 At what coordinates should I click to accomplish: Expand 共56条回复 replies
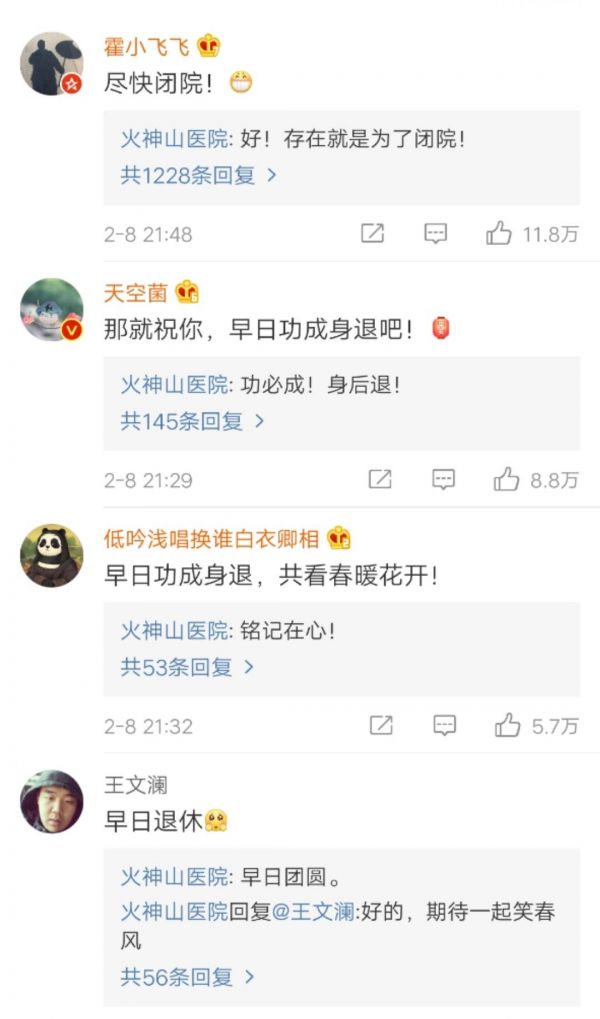pyautogui.click(x=187, y=976)
